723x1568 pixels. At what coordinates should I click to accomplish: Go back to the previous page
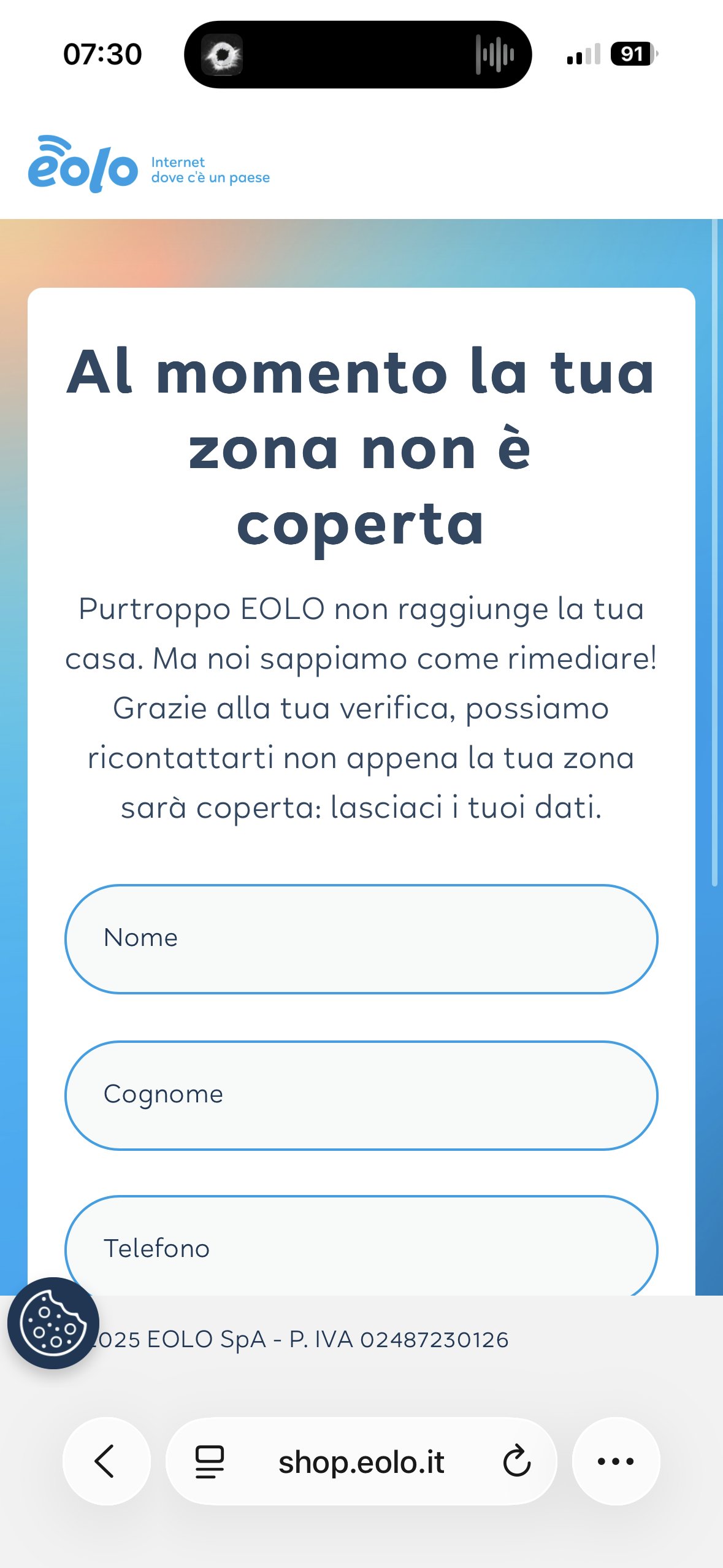coord(106,1461)
